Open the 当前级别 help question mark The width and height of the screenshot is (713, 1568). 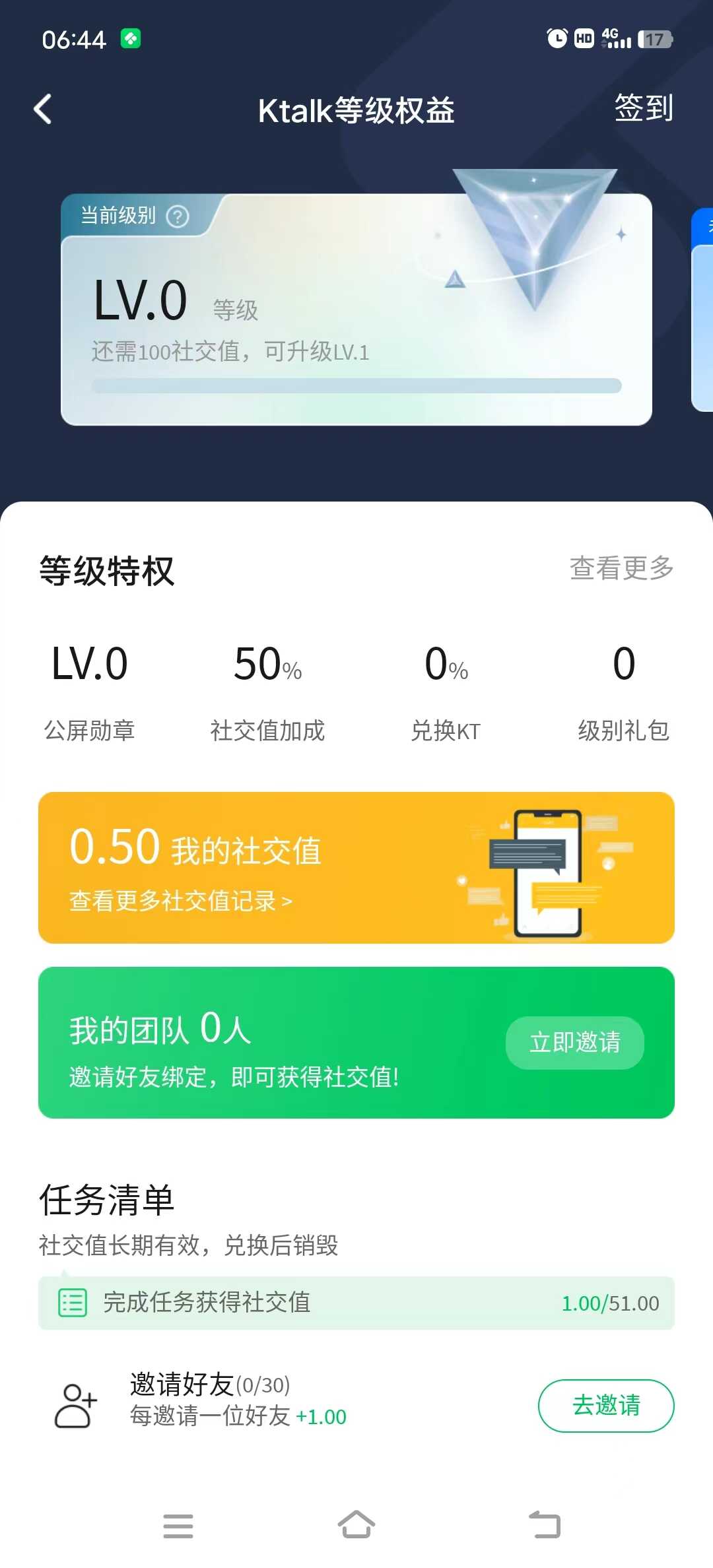tap(178, 216)
